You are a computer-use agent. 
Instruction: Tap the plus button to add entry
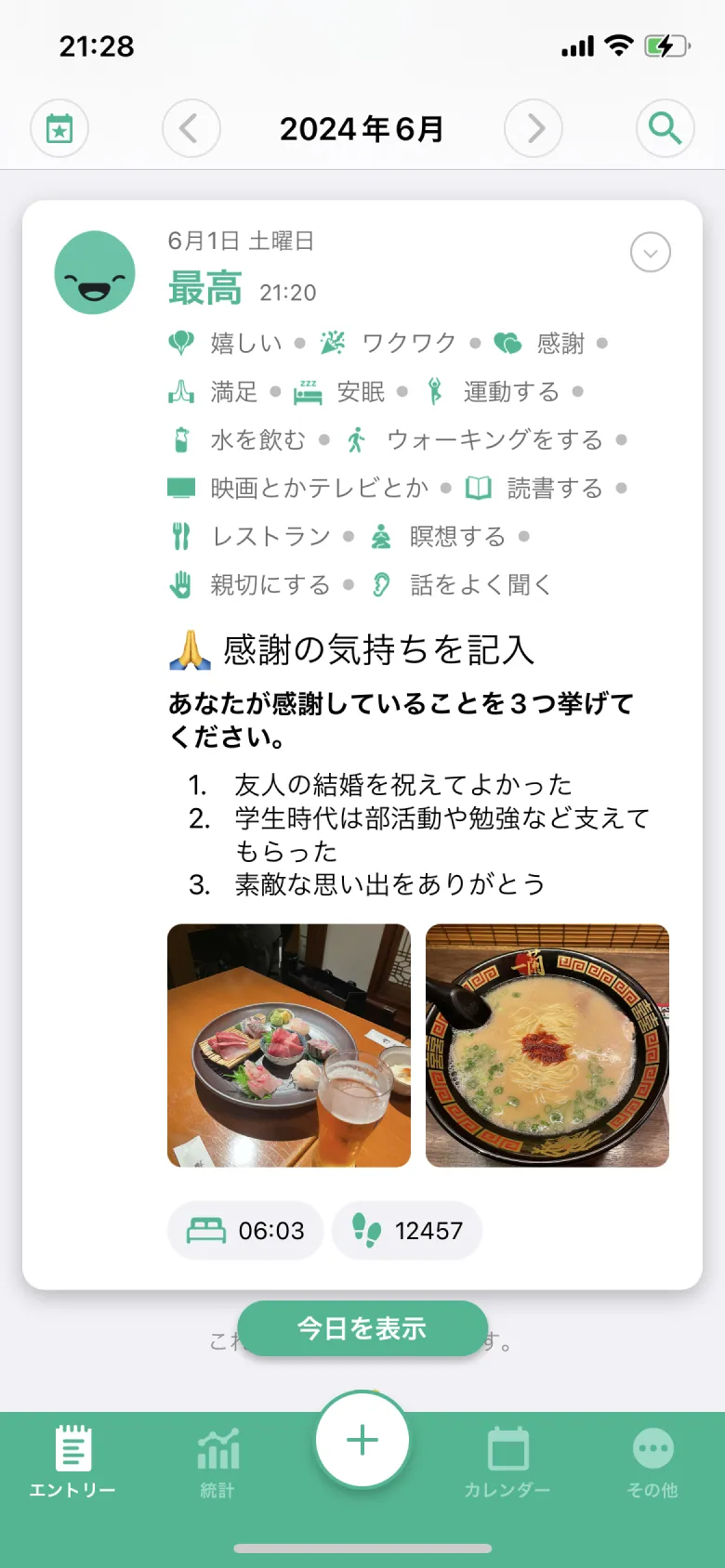[362, 1439]
